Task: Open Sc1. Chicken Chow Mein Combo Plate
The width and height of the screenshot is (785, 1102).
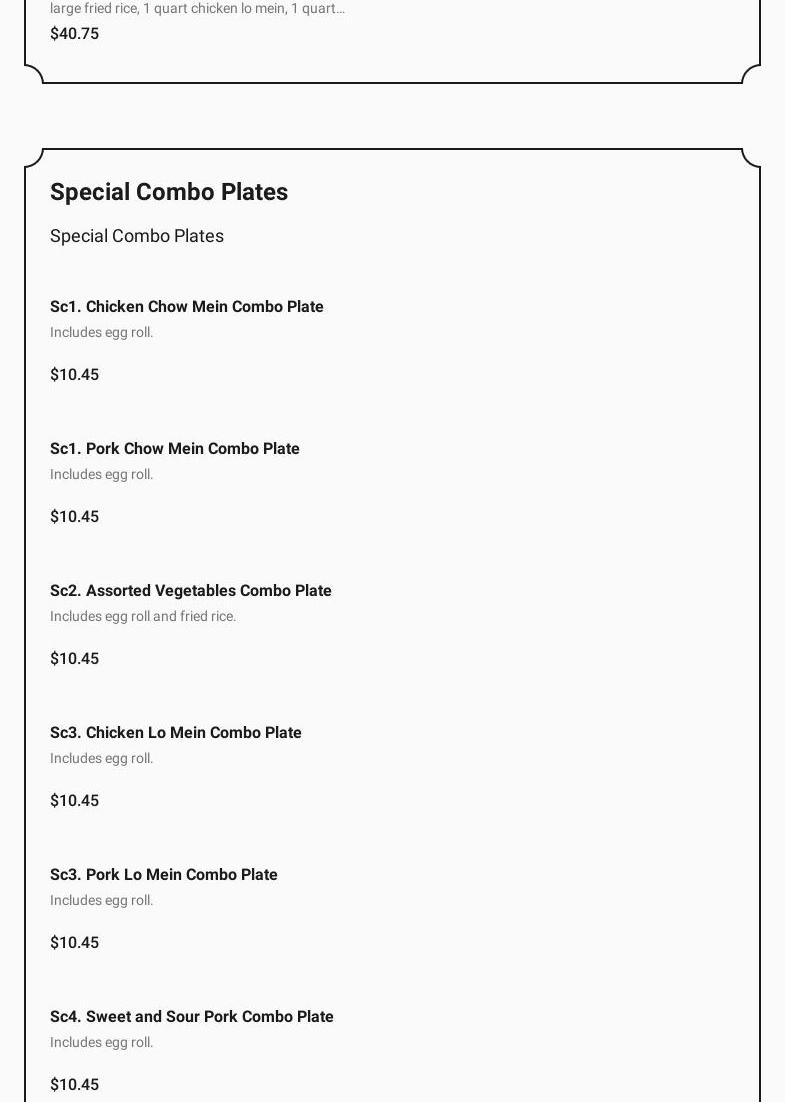Action: pos(187,307)
